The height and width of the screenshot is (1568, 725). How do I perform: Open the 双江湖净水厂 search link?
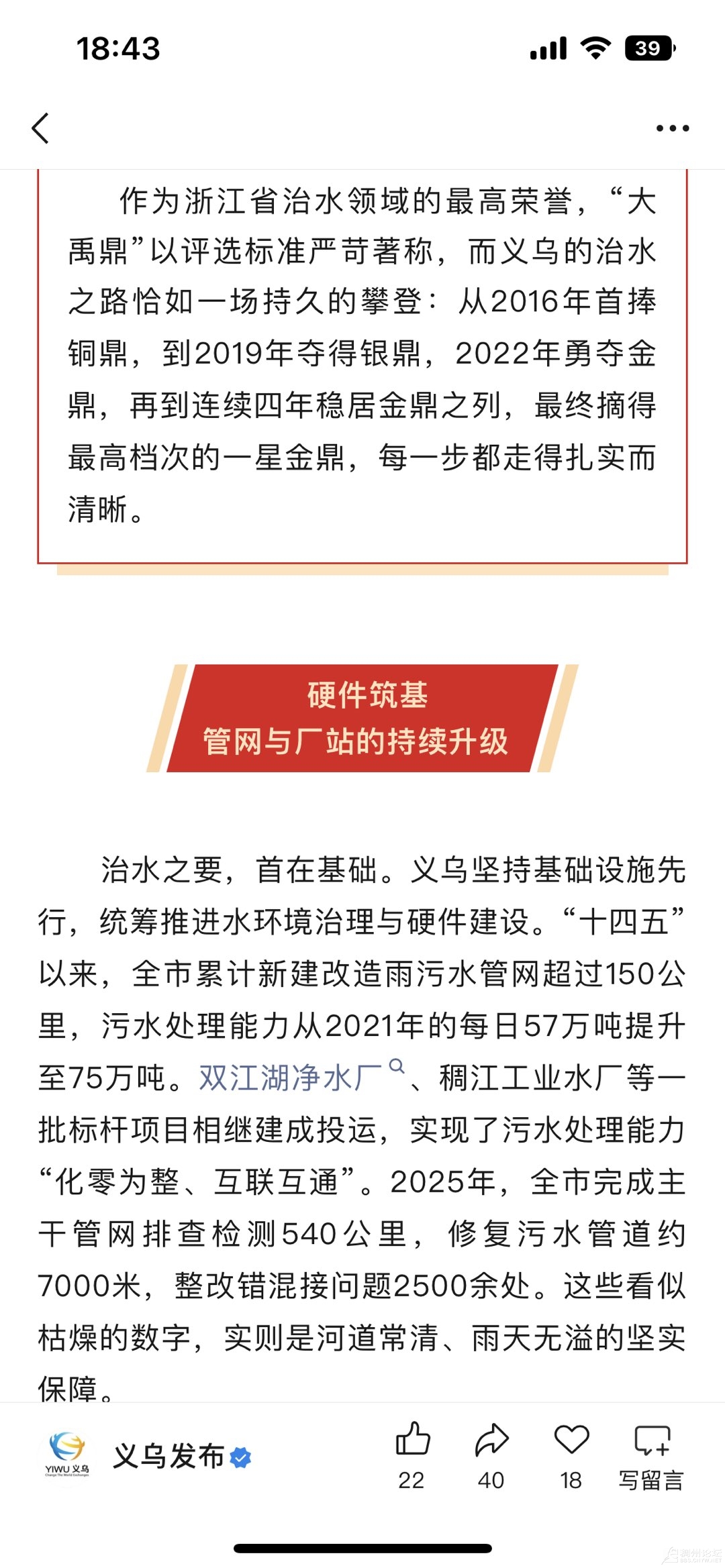click(x=302, y=1078)
